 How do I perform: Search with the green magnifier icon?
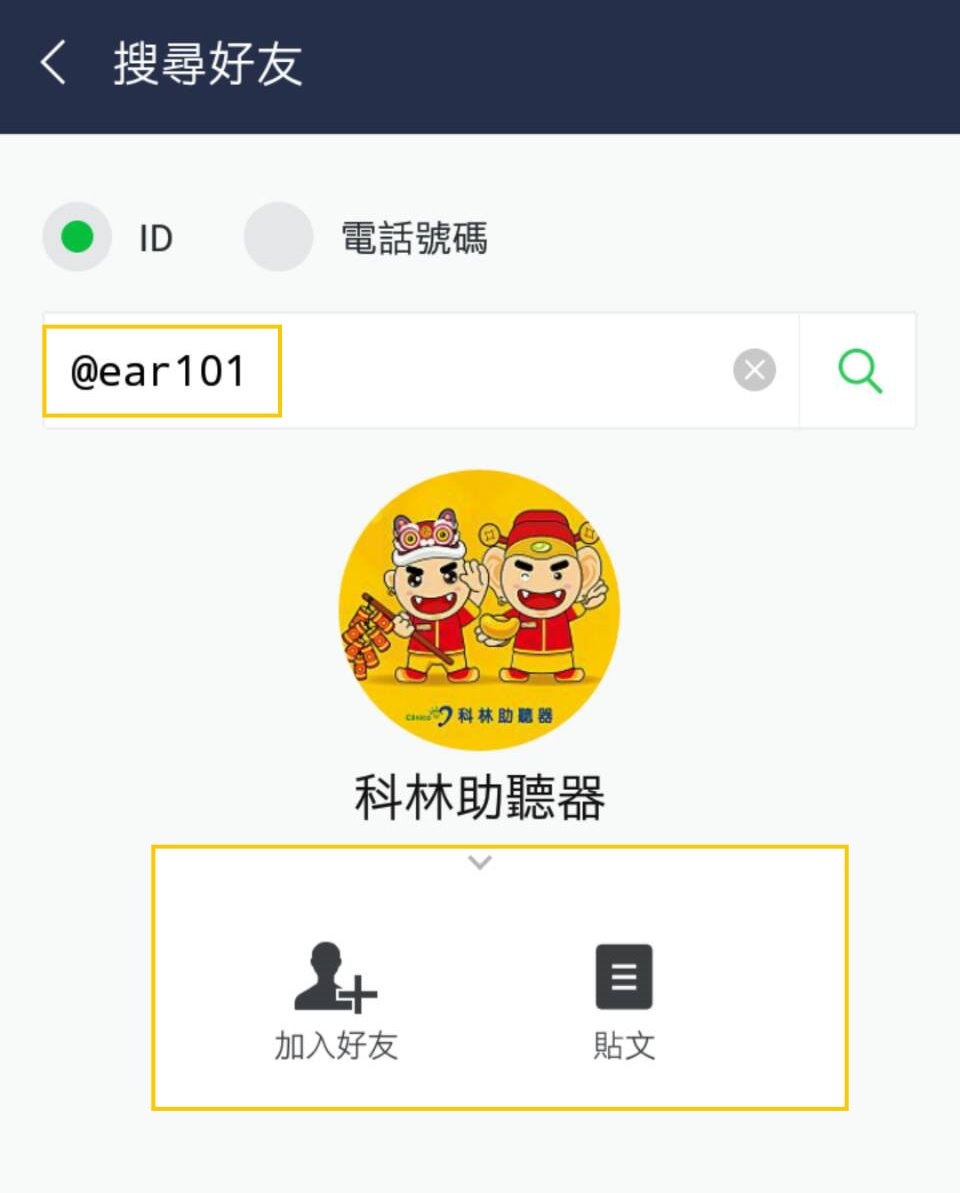[x=859, y=371]
